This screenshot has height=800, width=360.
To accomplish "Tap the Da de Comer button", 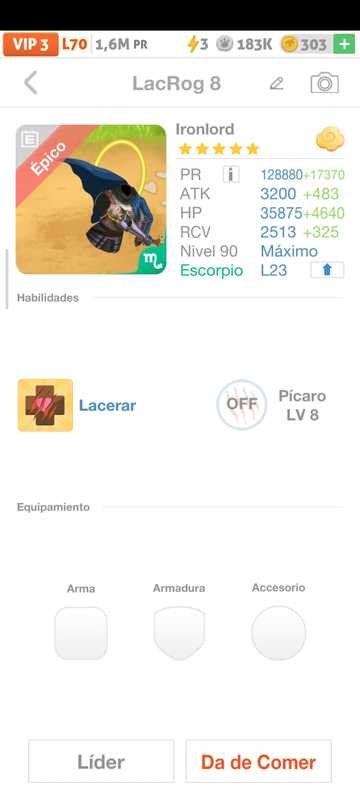I will click(259, 761).
